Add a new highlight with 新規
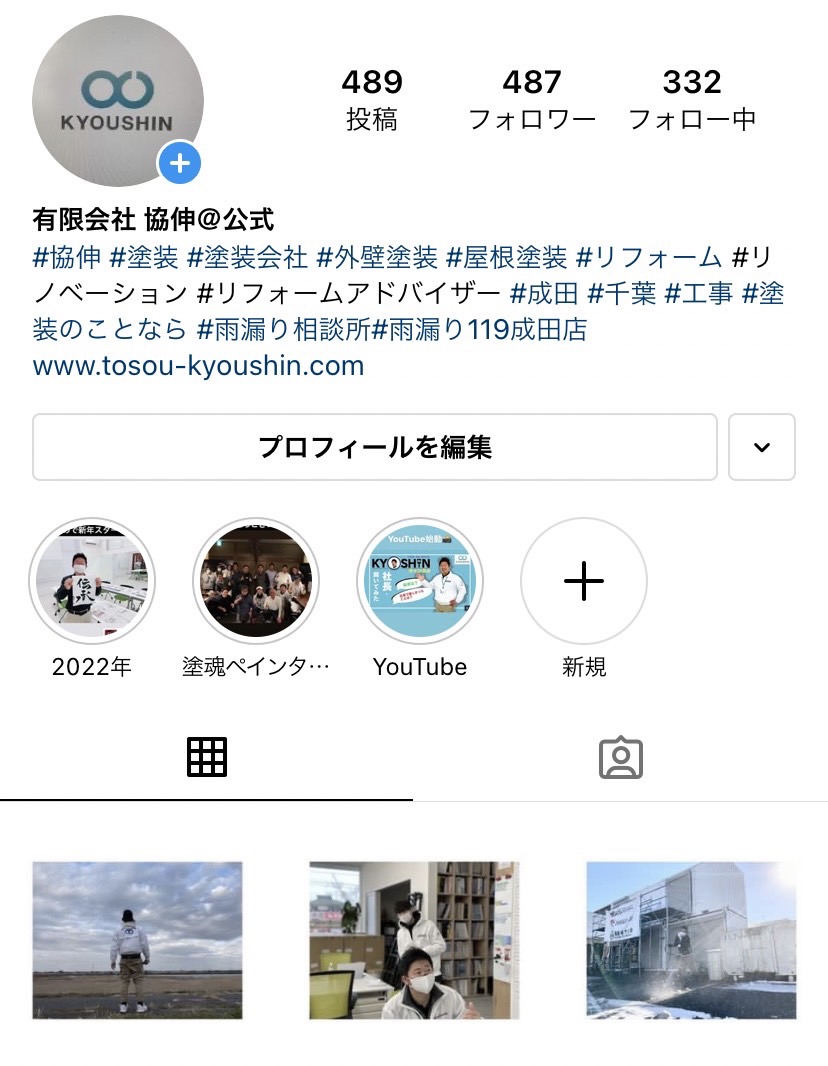 pyautogui.click(x=584, y=582)
